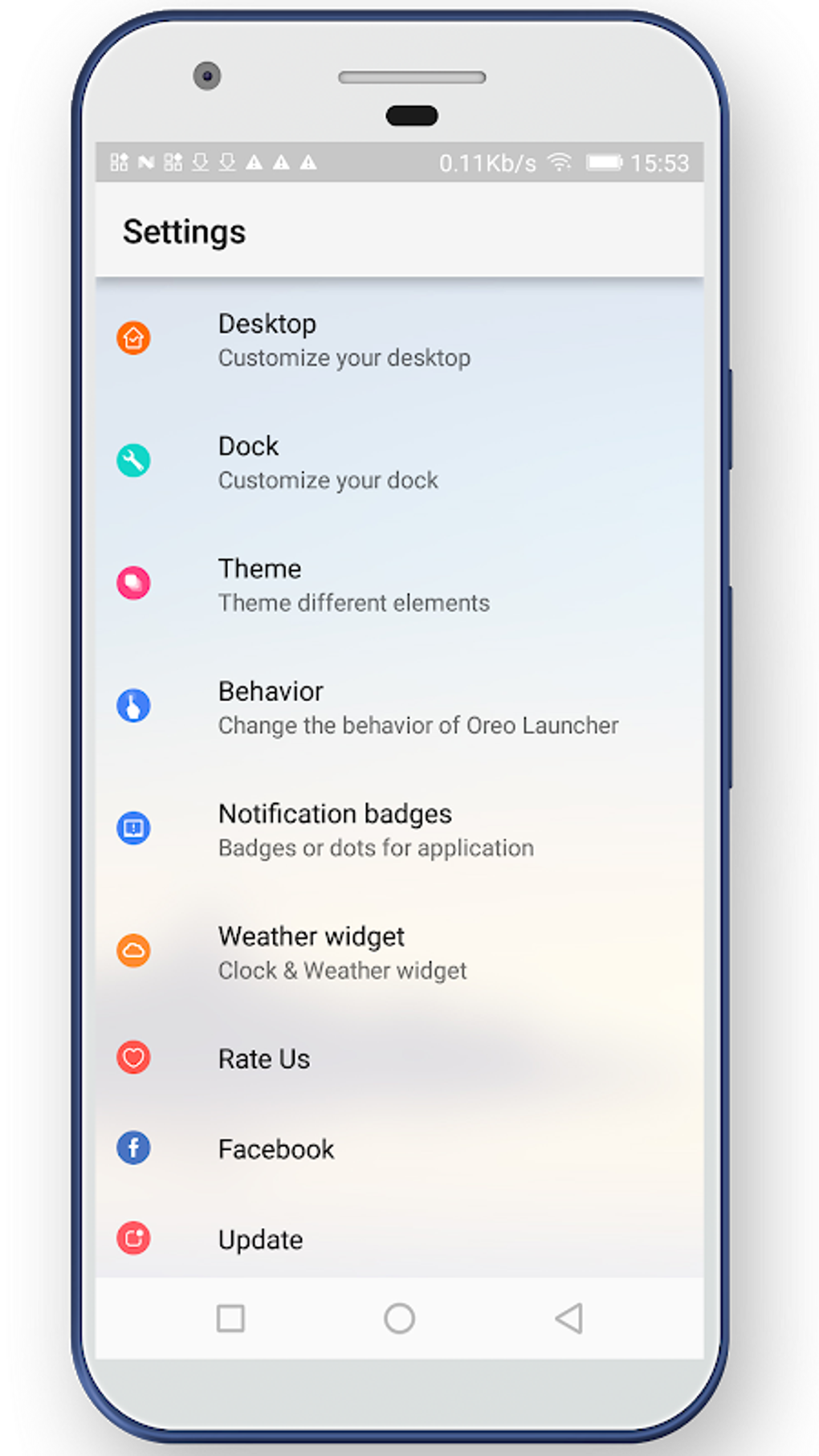Open the Facebook page link
819x1456 pixels.
coord(275,1148)
